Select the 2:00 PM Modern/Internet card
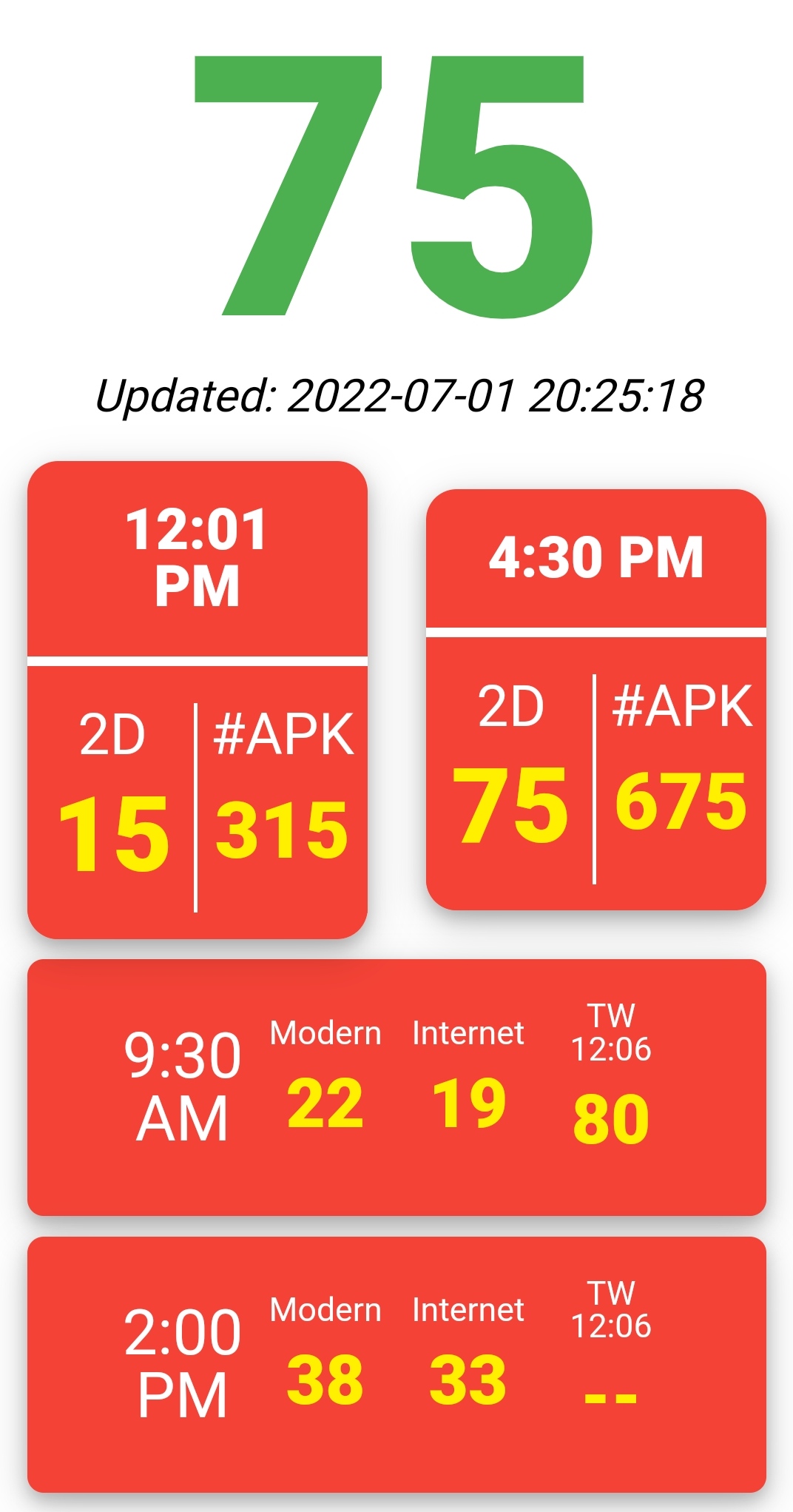 396,1364
